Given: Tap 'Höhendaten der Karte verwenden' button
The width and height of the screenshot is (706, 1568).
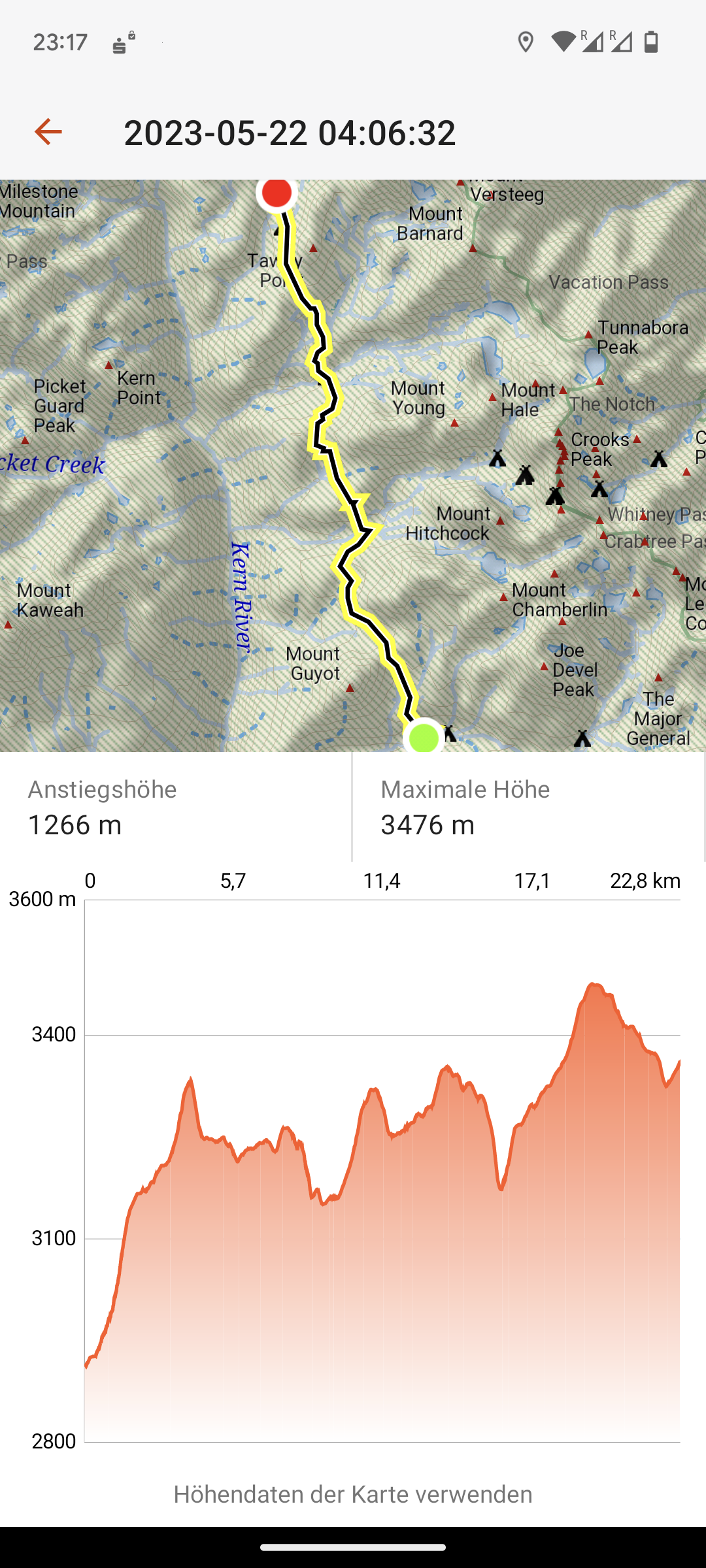Looking at the screenshot, I should coord(353,1494).
